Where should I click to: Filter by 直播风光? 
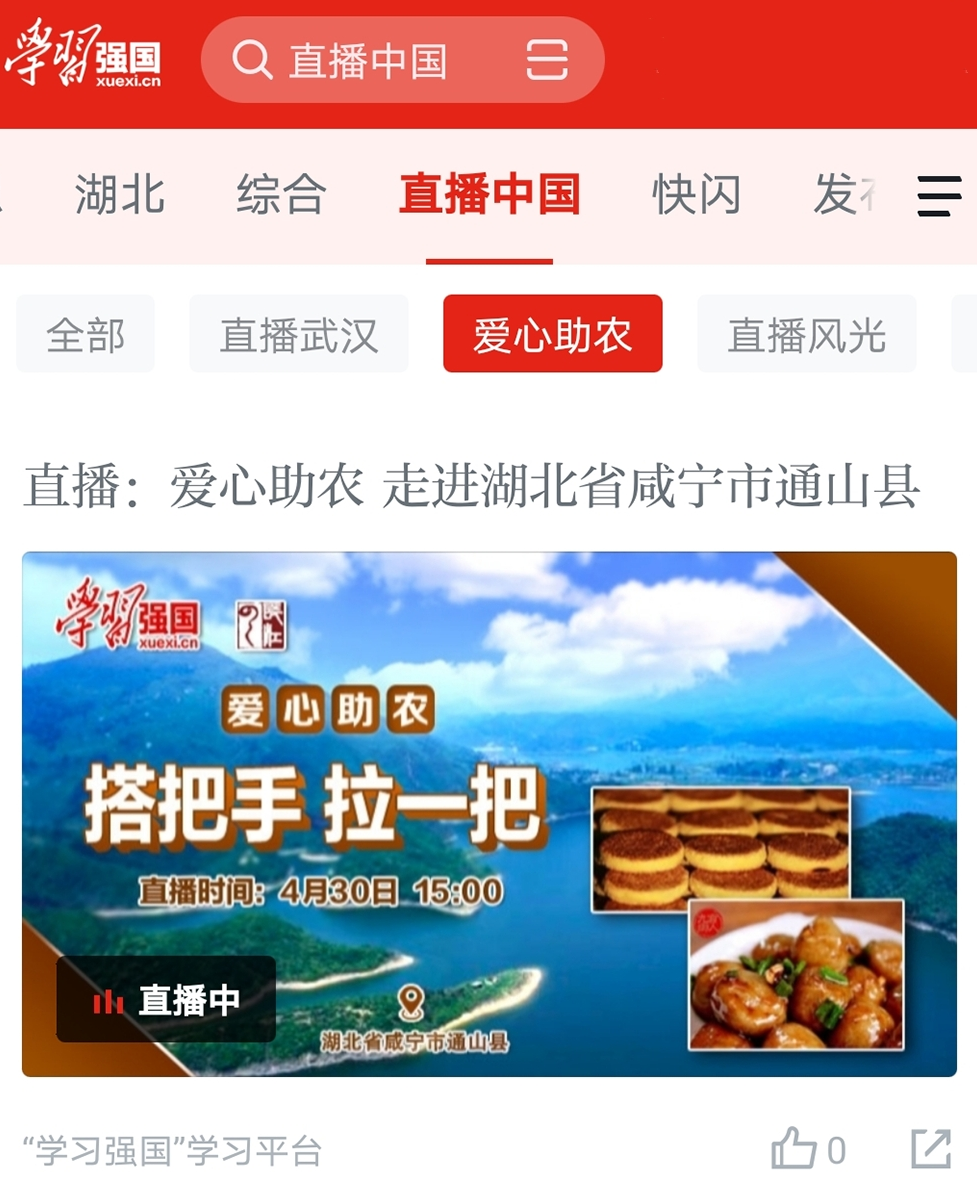[806, 335]
